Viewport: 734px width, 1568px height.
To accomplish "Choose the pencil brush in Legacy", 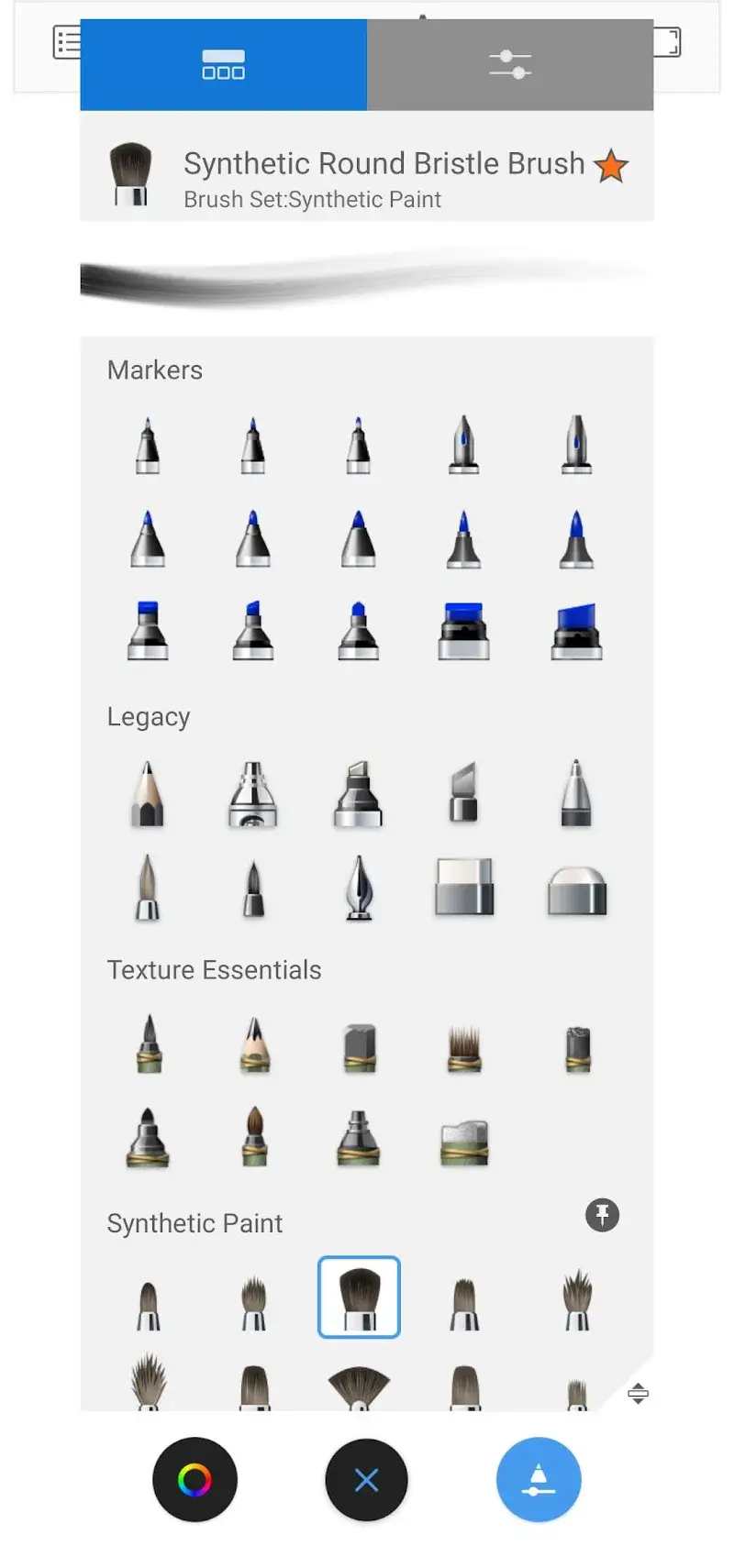I will [x=148, y=794].
